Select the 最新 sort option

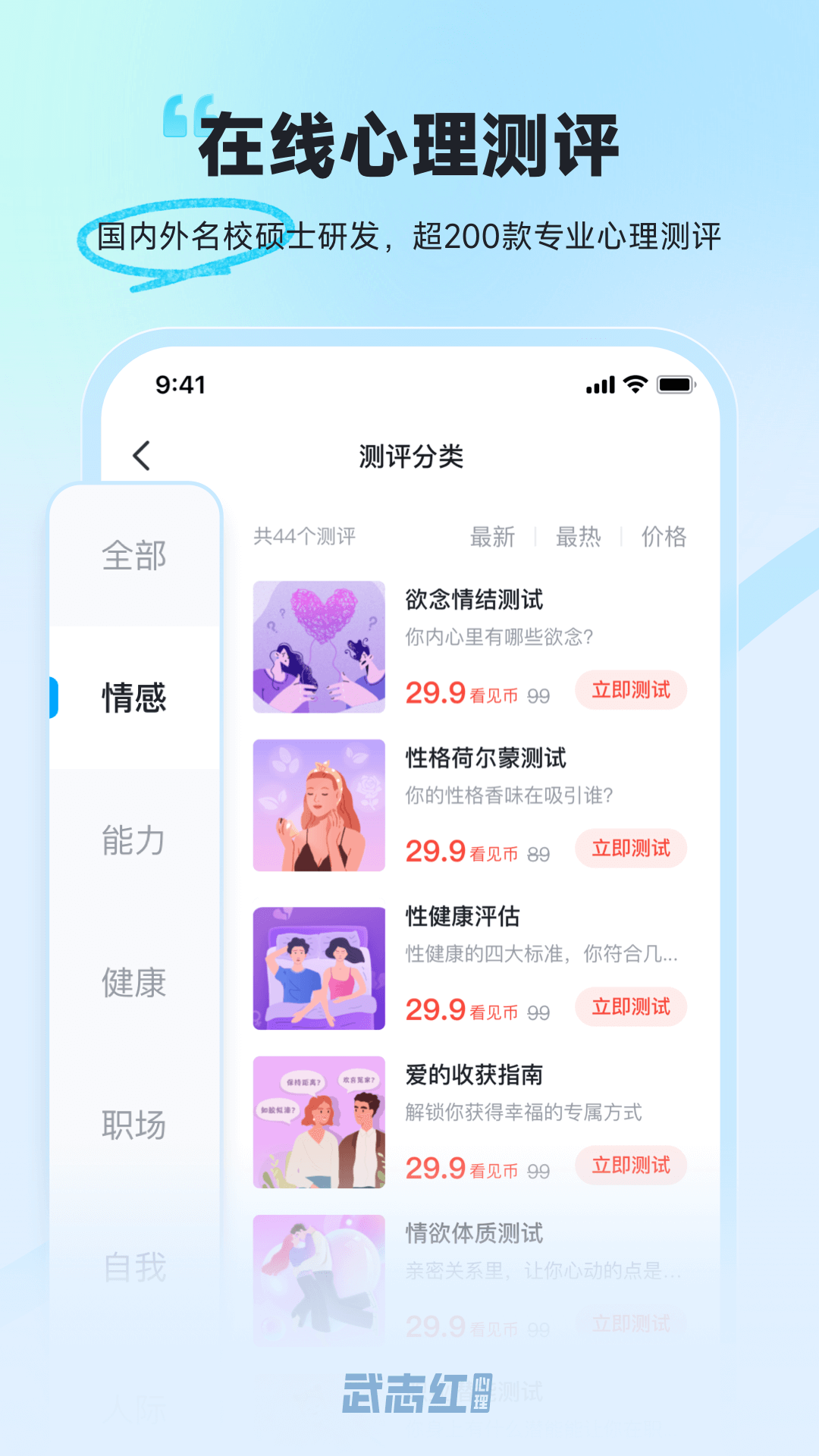pyautogui.click(x=491, y=537)
